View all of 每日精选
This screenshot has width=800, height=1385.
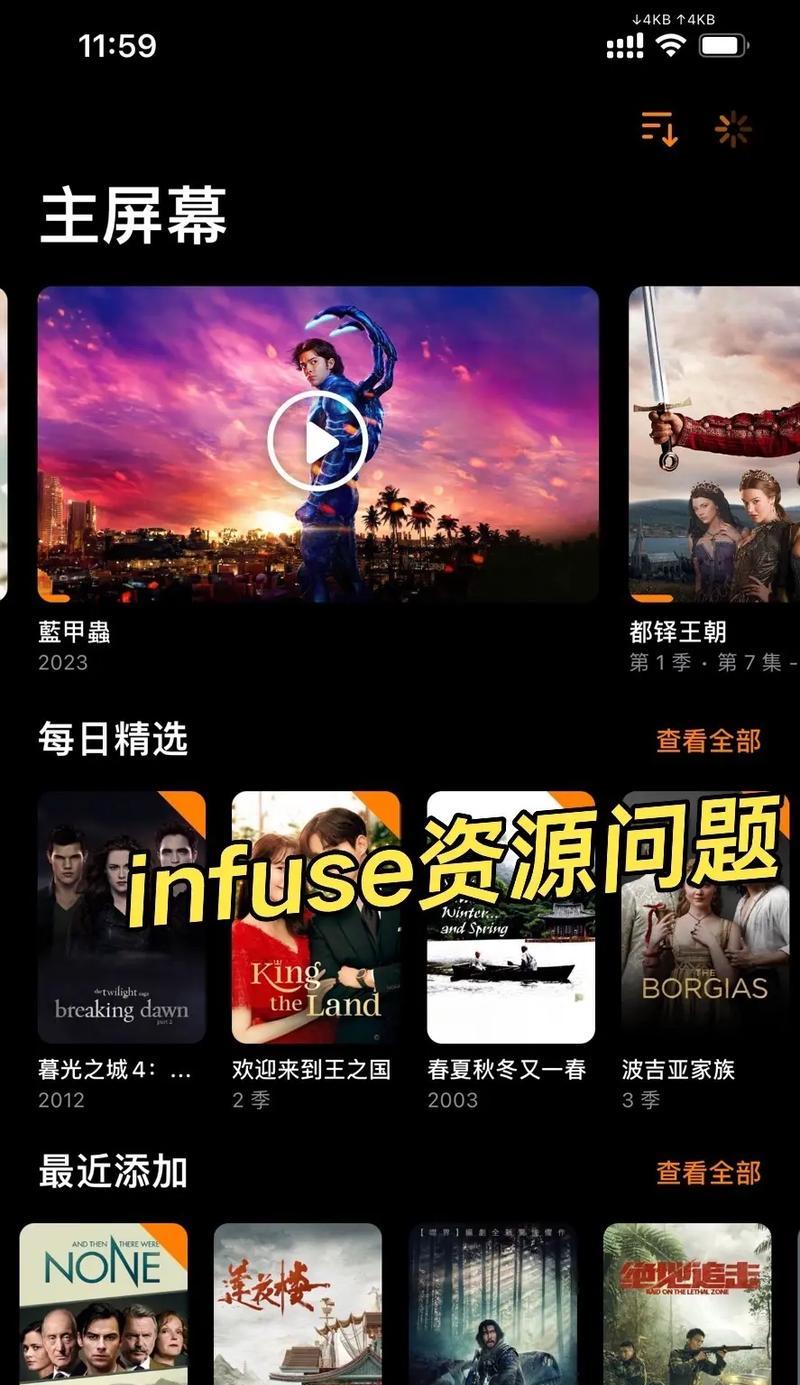pyautogui.click(x=708, y=741)
